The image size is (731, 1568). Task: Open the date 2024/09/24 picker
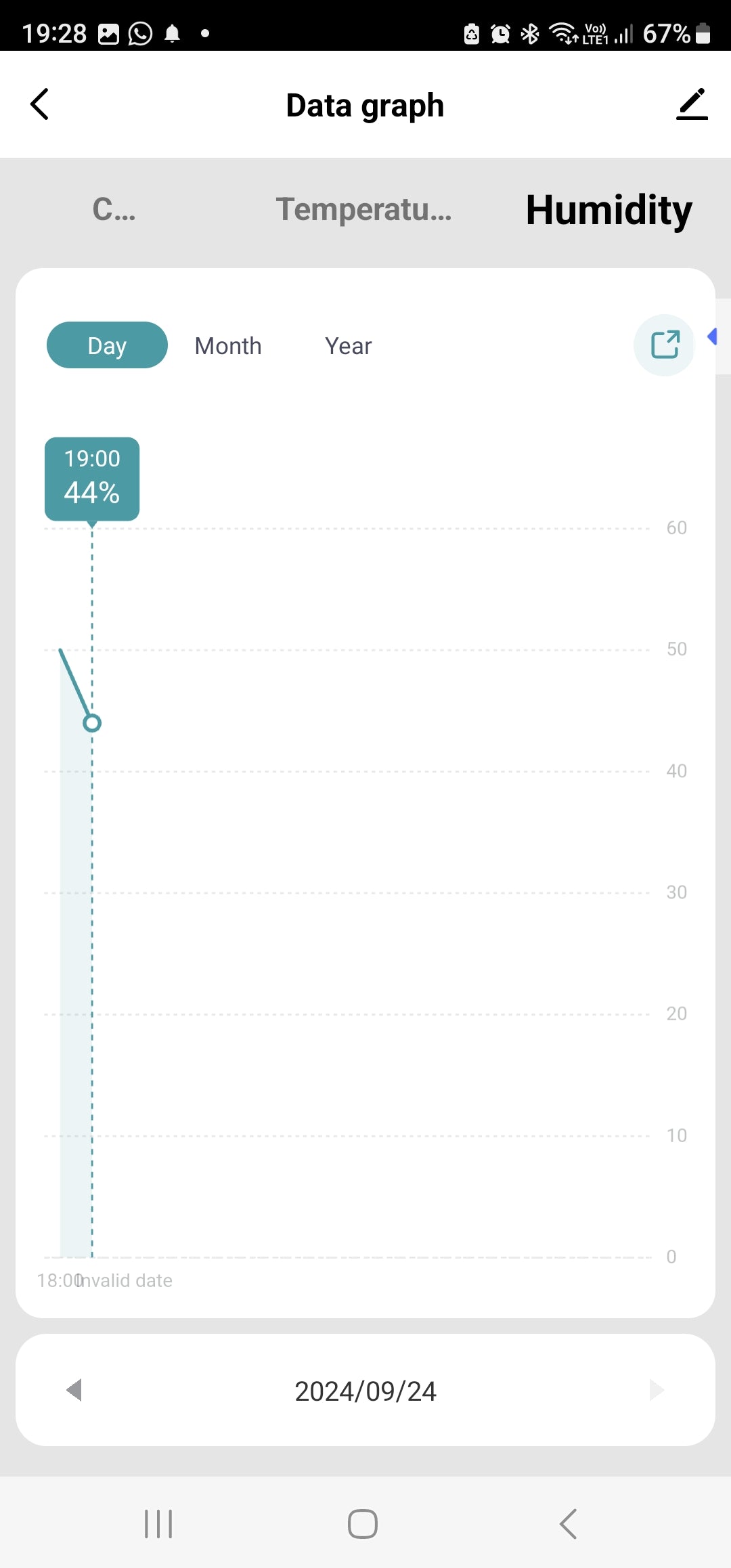(x=365, y=1391)
